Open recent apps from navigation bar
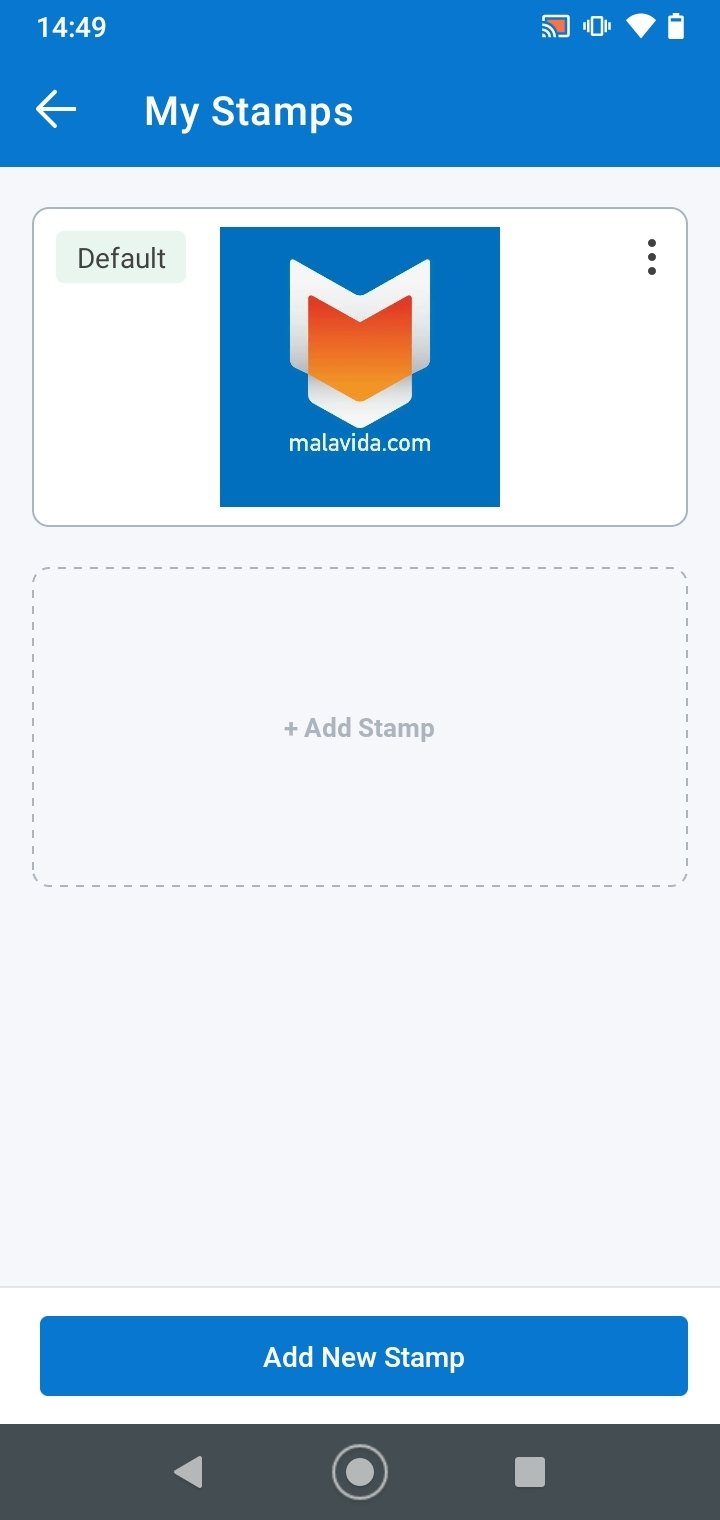This screenshot has height=1520, width=720. click(530, 1472)
